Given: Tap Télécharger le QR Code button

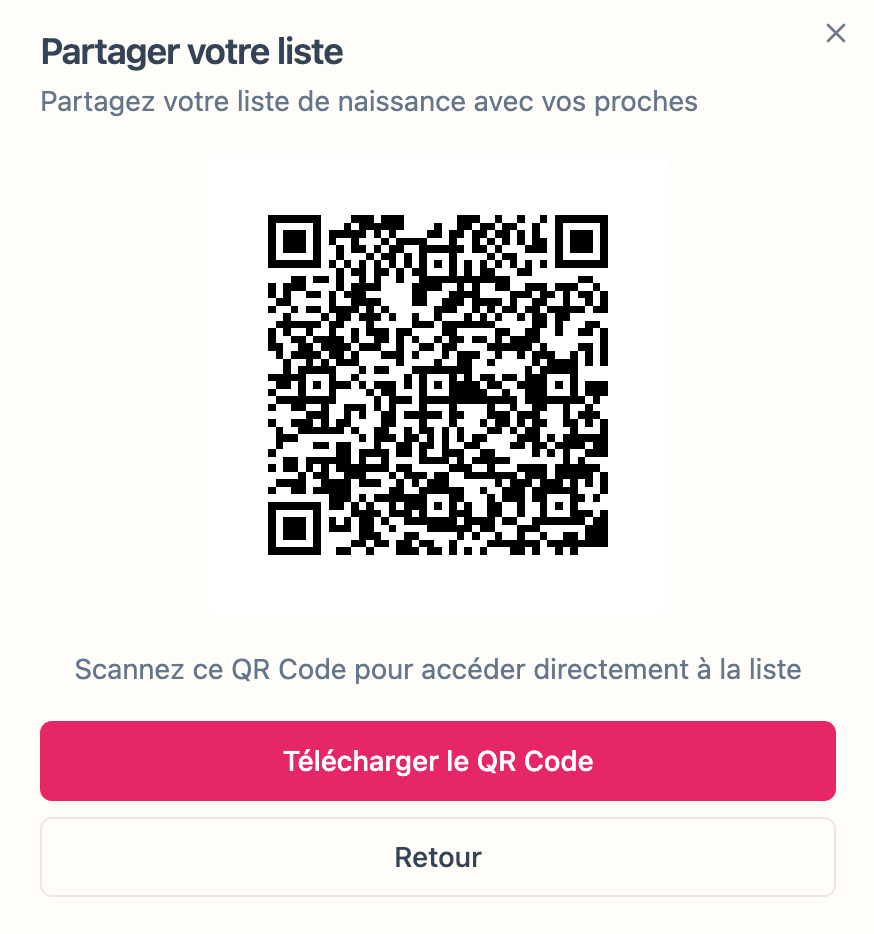Looking at the screenshot, I should [x=438, y=761].
